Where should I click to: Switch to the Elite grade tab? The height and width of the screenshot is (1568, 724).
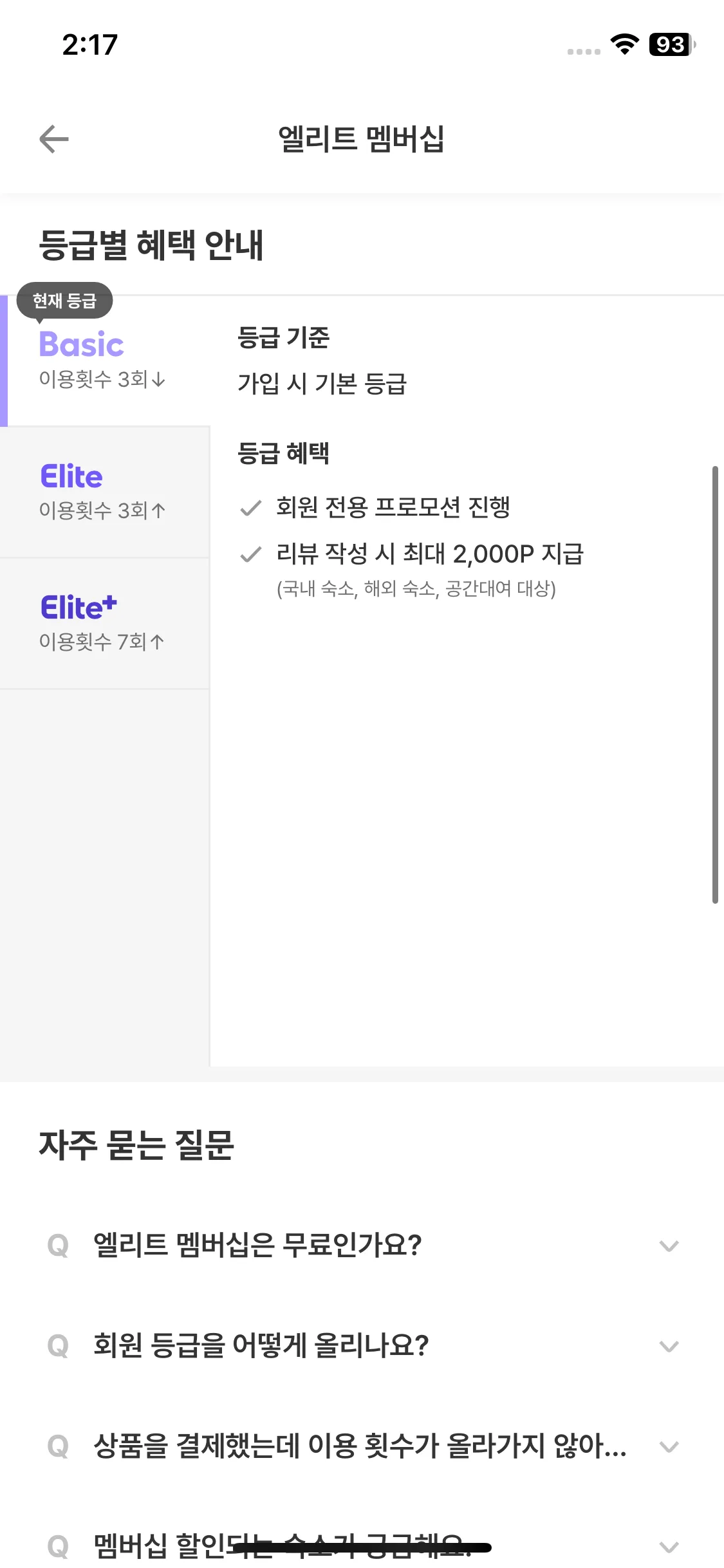coord(103,492)
